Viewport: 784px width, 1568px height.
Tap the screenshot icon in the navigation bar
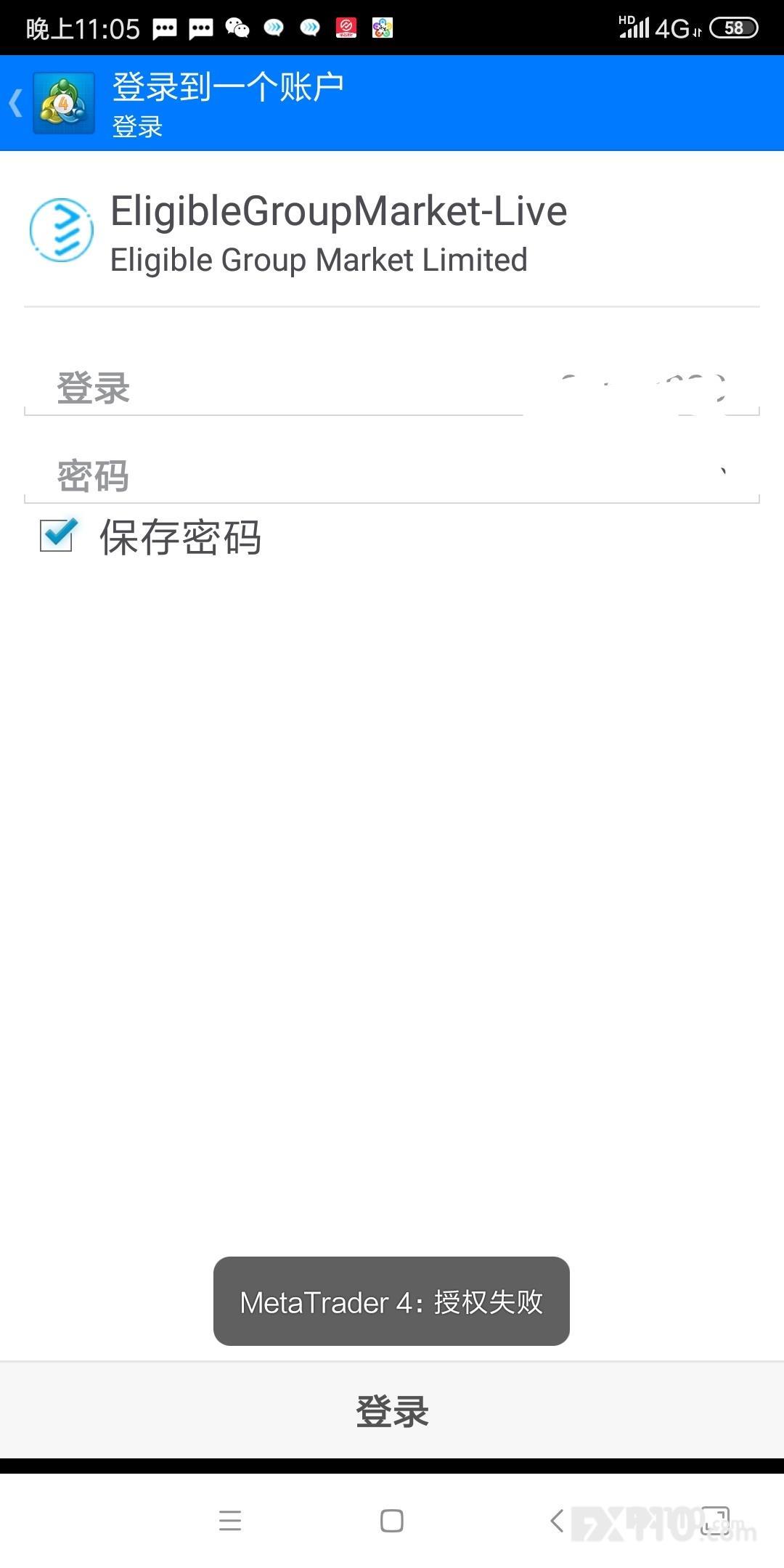click(x=714, y=1522)
